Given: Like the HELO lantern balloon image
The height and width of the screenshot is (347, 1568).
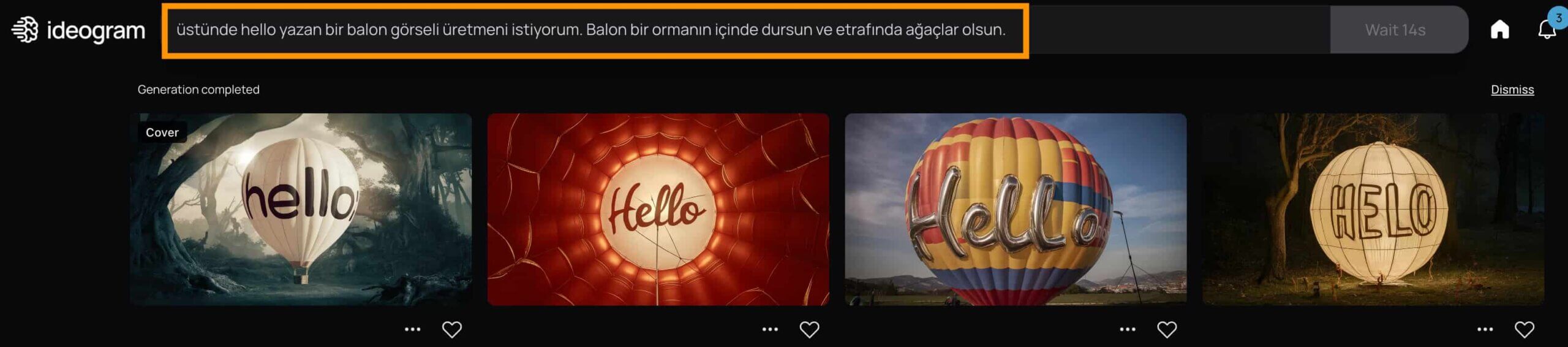Looking at the screenshot, I should (x=1524, y=330).
